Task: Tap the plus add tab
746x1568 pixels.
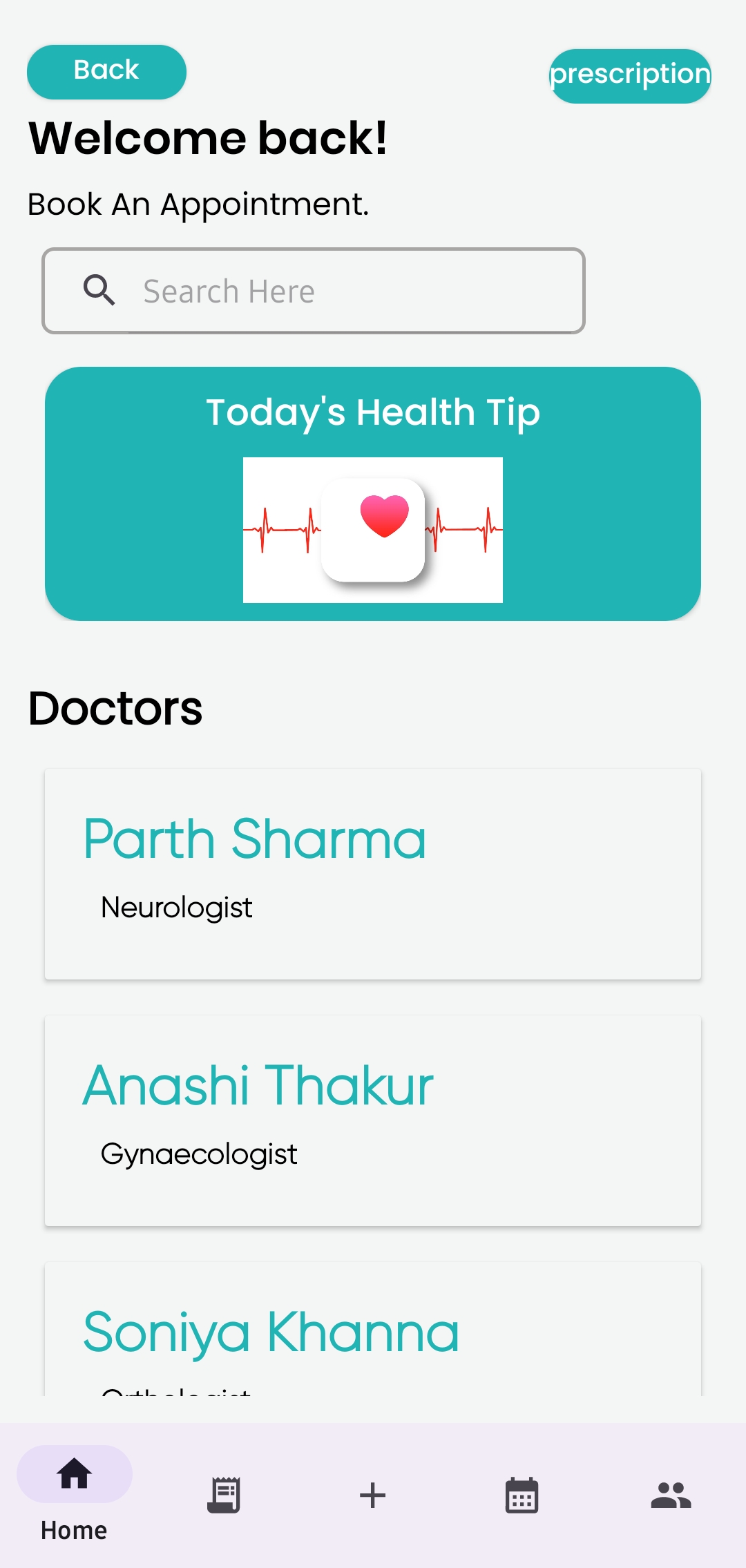Action: pyautogui.click(x=373, y=1495)
